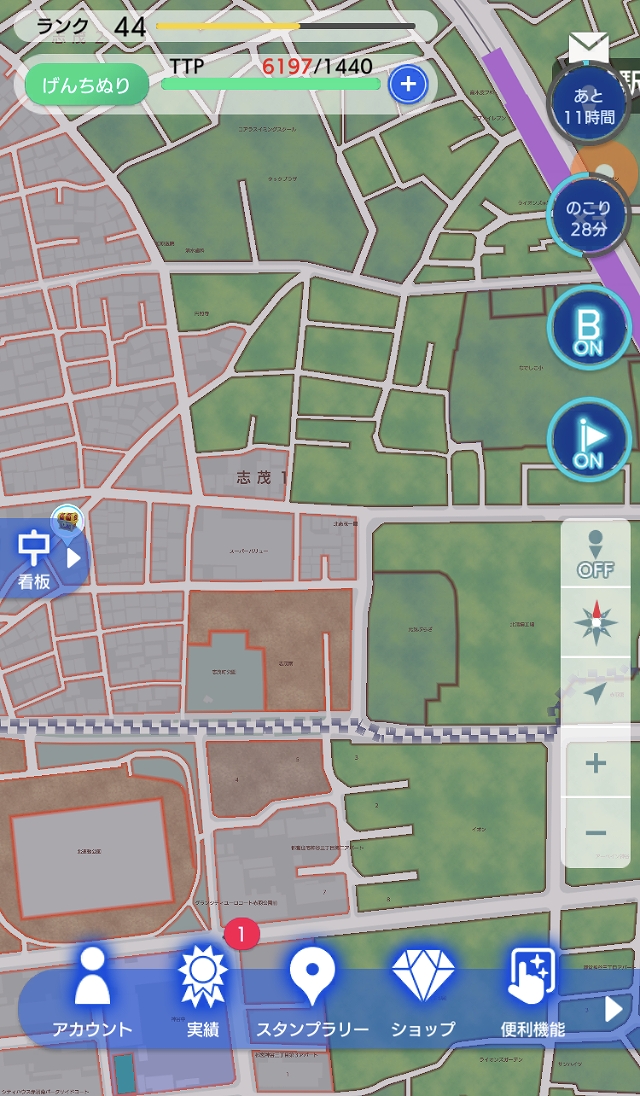Open the のこり28分 timer bubble
The width and height of the screenshot is (640, 1096).
point(588,217)
